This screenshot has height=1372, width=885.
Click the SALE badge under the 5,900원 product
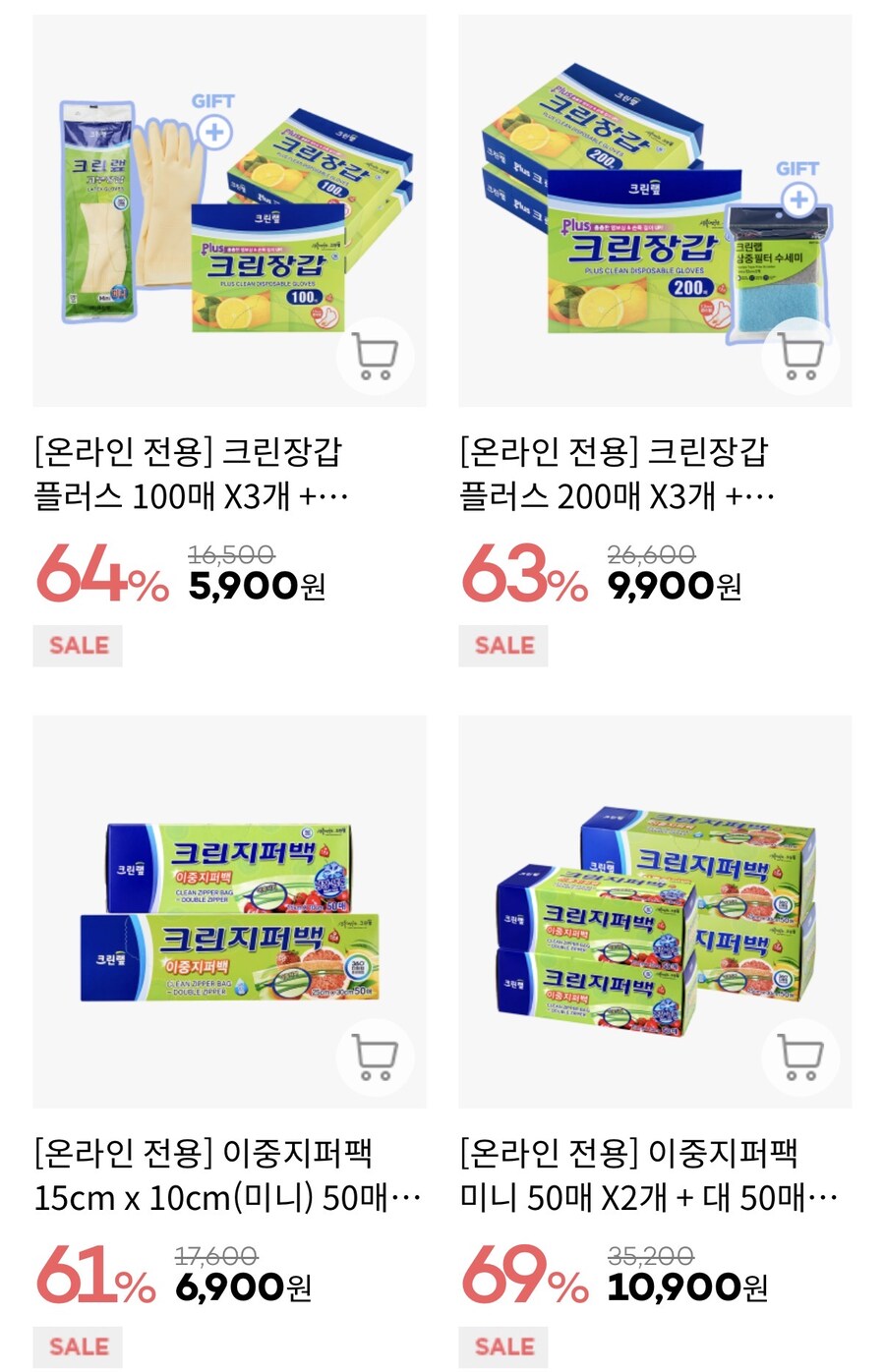pos(77,646)
